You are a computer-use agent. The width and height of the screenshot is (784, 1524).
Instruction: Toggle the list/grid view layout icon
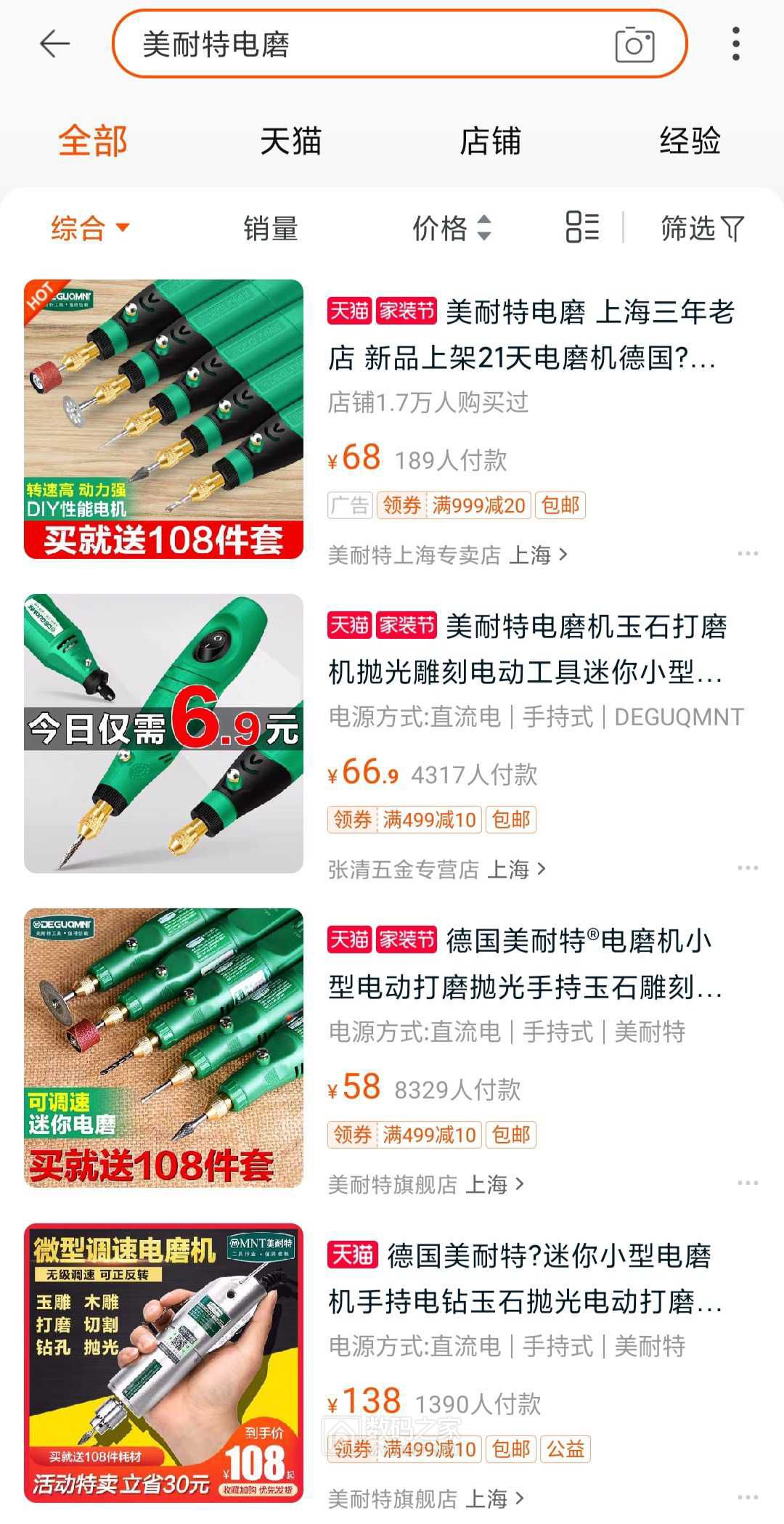tap(582, 227)
